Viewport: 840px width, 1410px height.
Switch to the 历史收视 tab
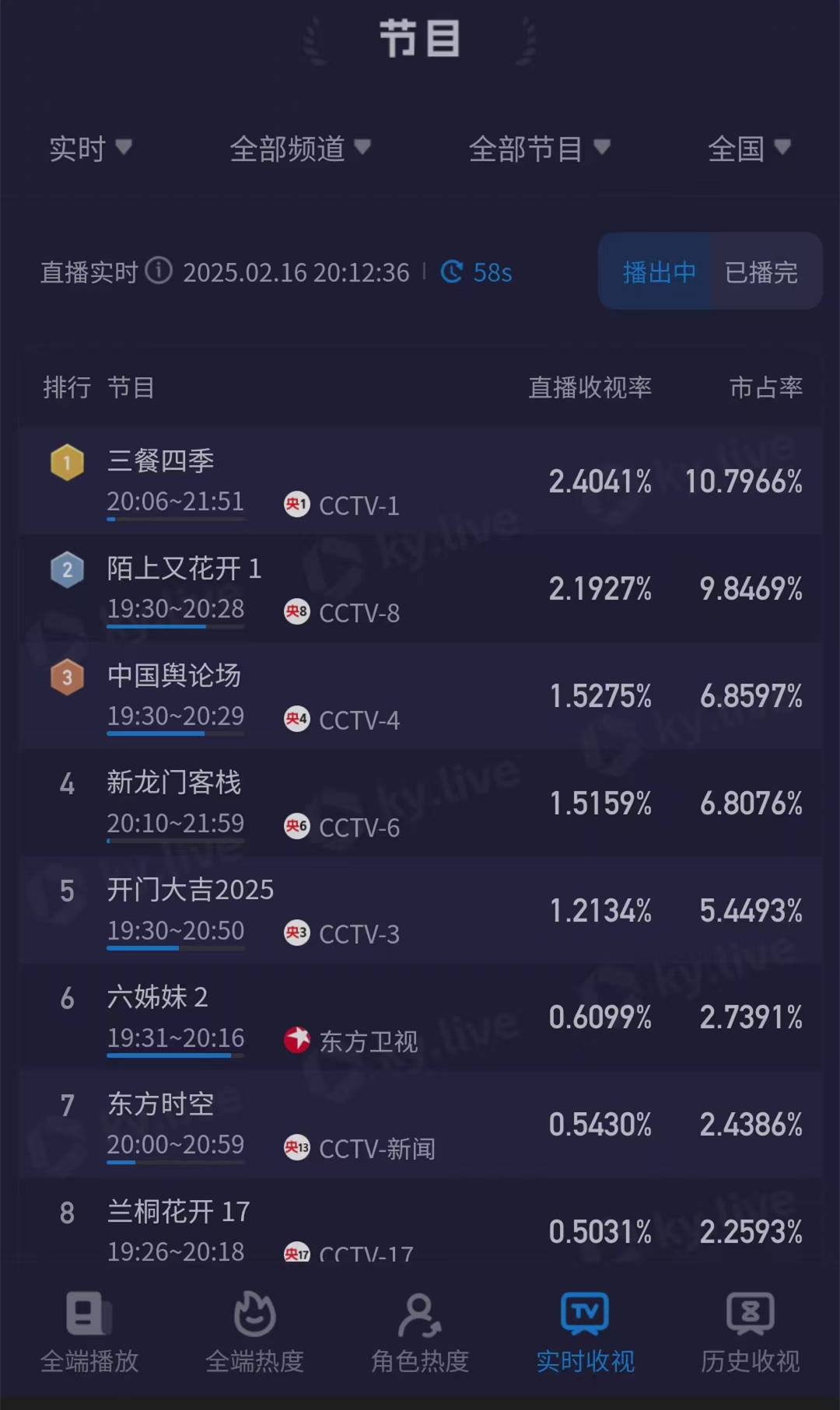(x=750, y=1332)
